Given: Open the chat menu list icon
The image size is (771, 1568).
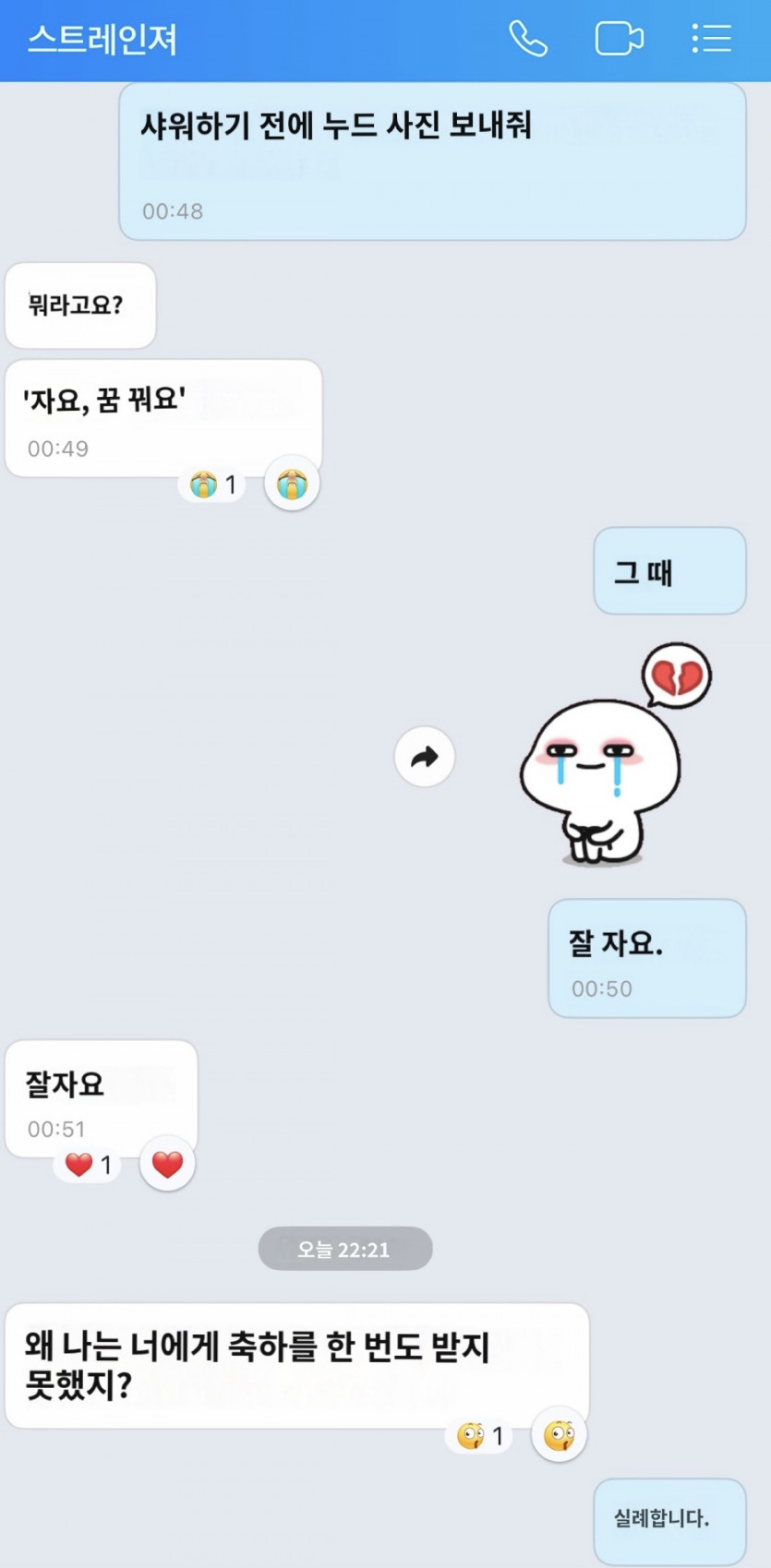Looking at the screenshot, I should point(711,39).
